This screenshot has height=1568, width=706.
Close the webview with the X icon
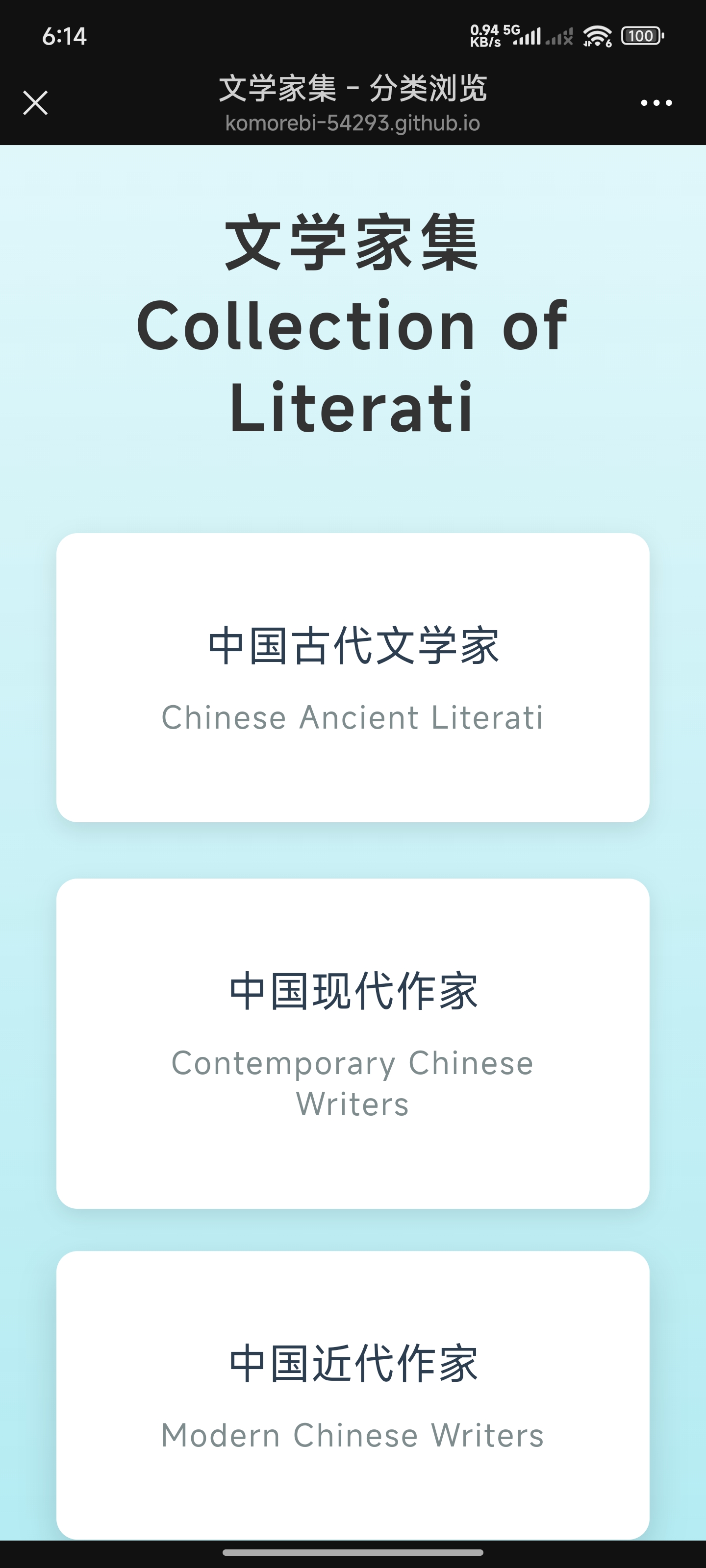tap(35, 103)
